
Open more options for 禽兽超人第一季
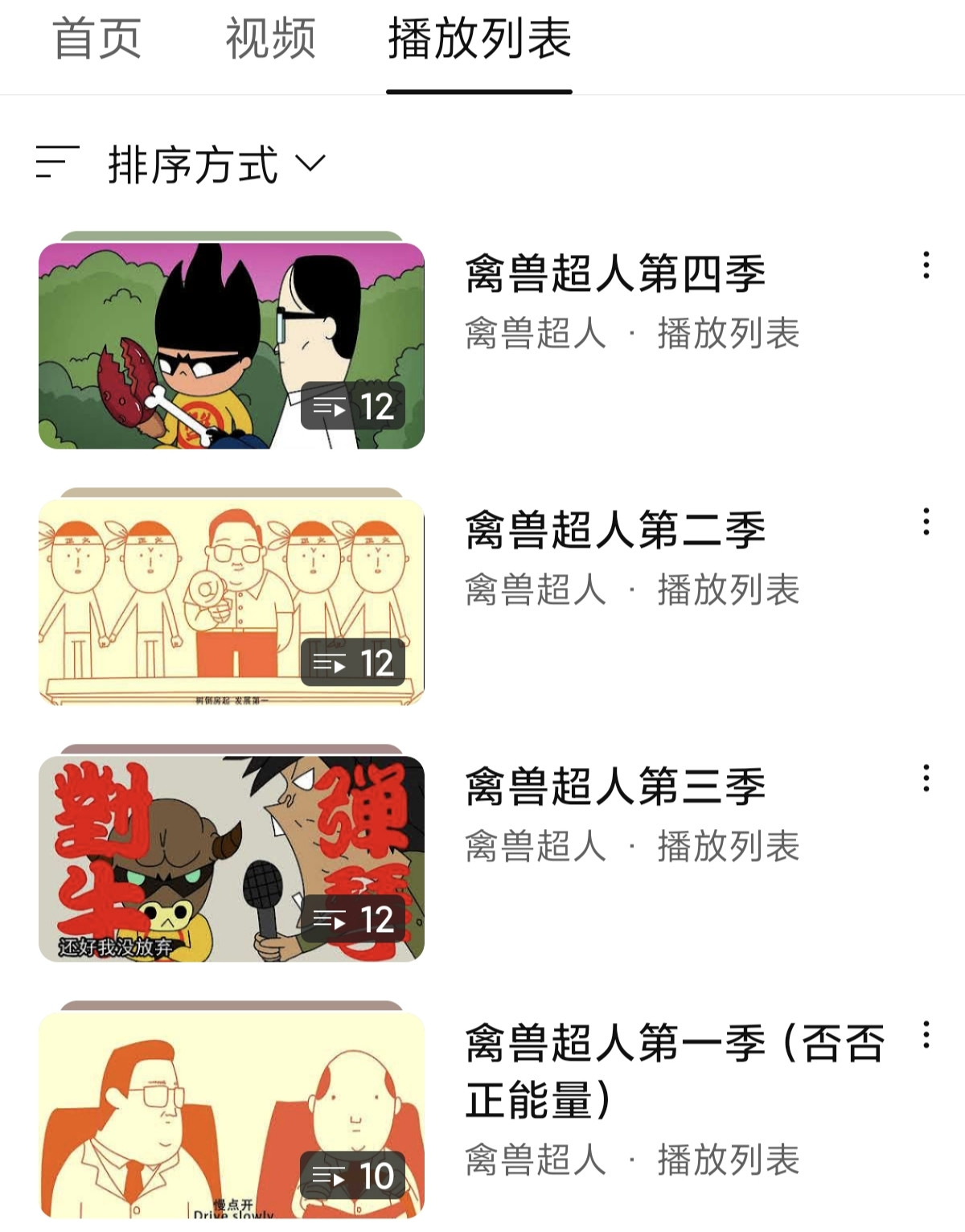point(926,1035)
